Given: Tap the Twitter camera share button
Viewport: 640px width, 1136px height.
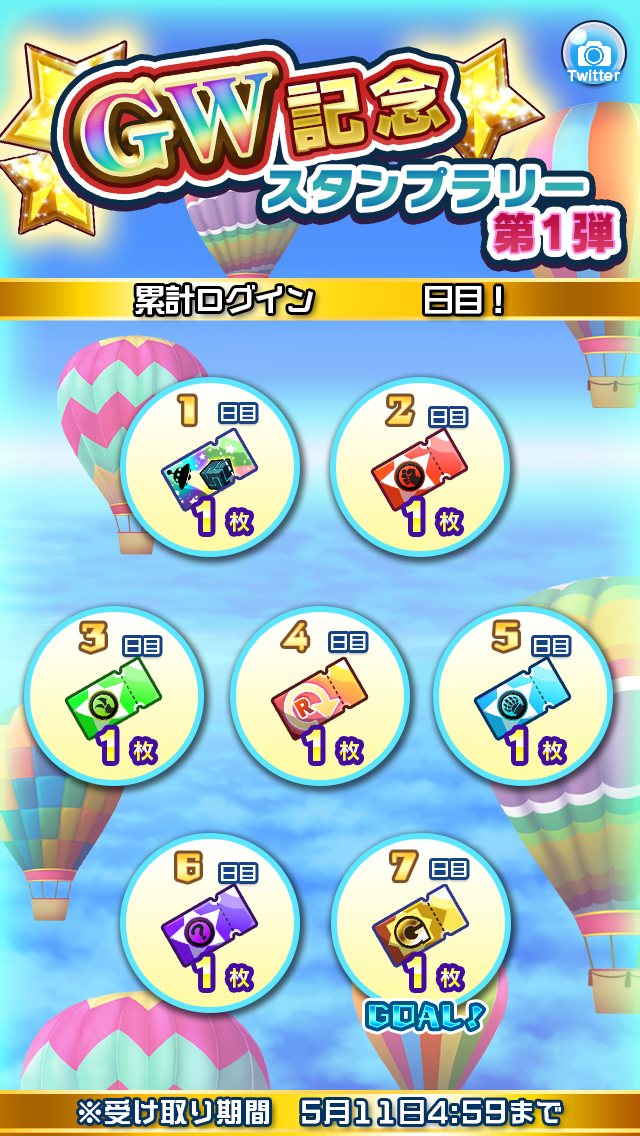Looking at the screenshot, I should (x=593, y=55).
